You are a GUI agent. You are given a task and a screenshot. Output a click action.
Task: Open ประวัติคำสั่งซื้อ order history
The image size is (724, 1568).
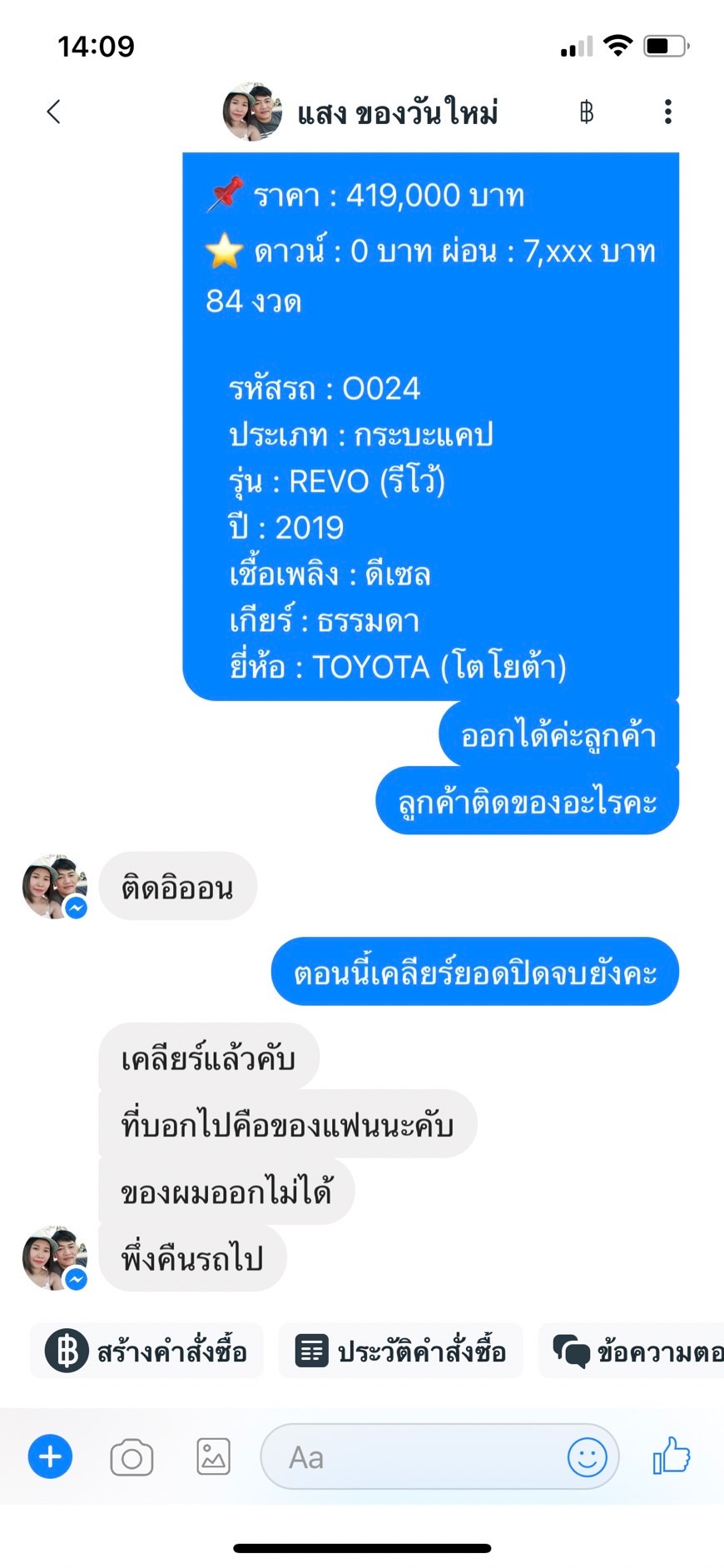pyautogui.click(x=401, y=1351)
